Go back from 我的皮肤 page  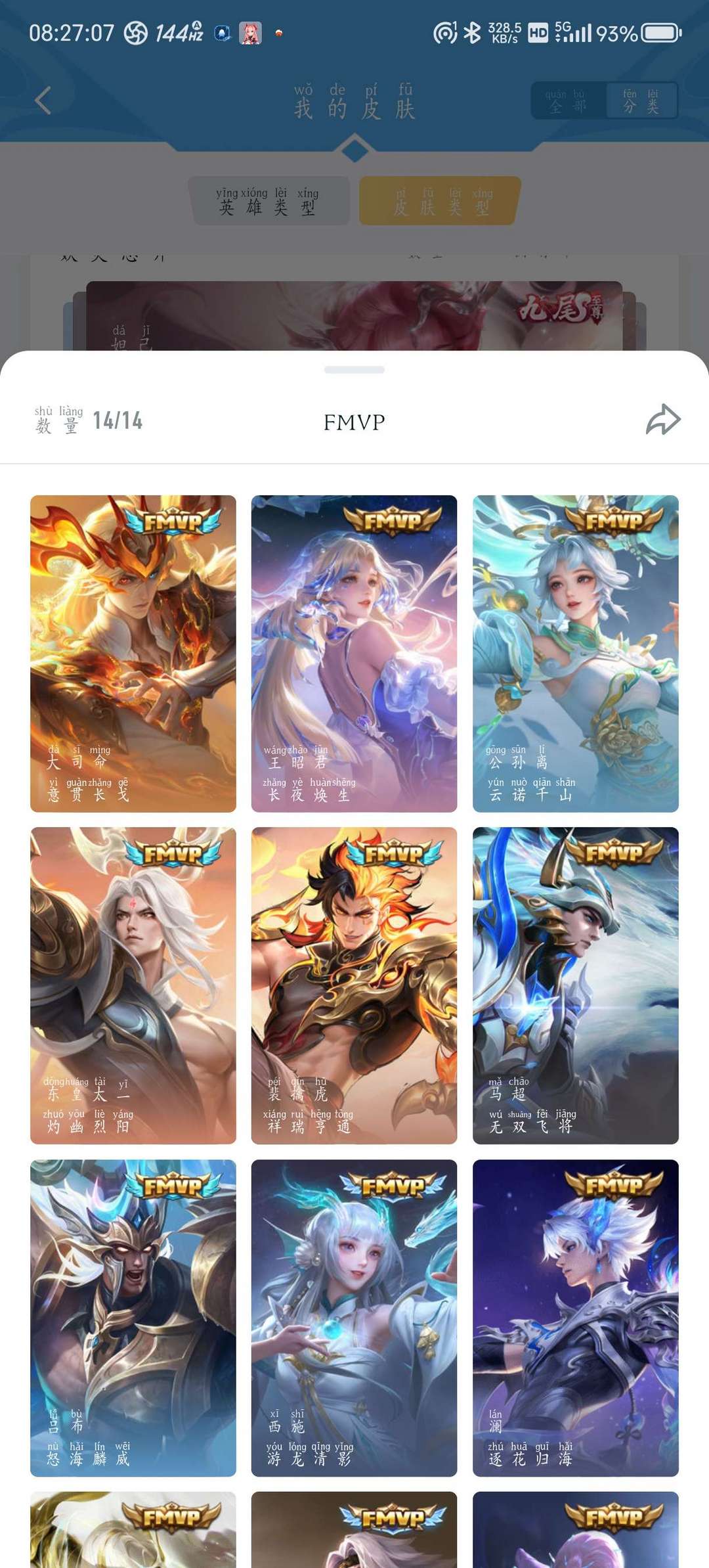point(43,101)
